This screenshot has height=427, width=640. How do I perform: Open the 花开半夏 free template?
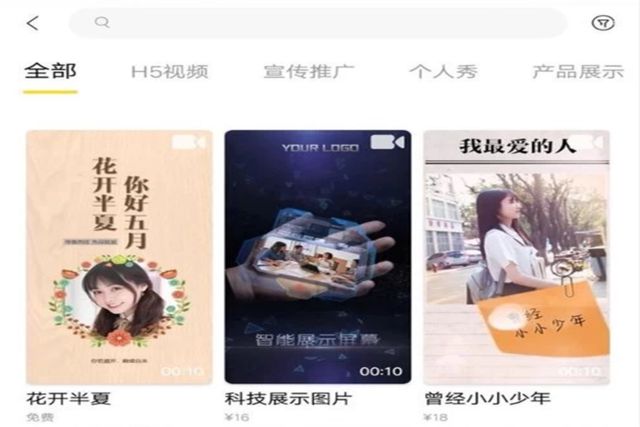click(119, 257)
